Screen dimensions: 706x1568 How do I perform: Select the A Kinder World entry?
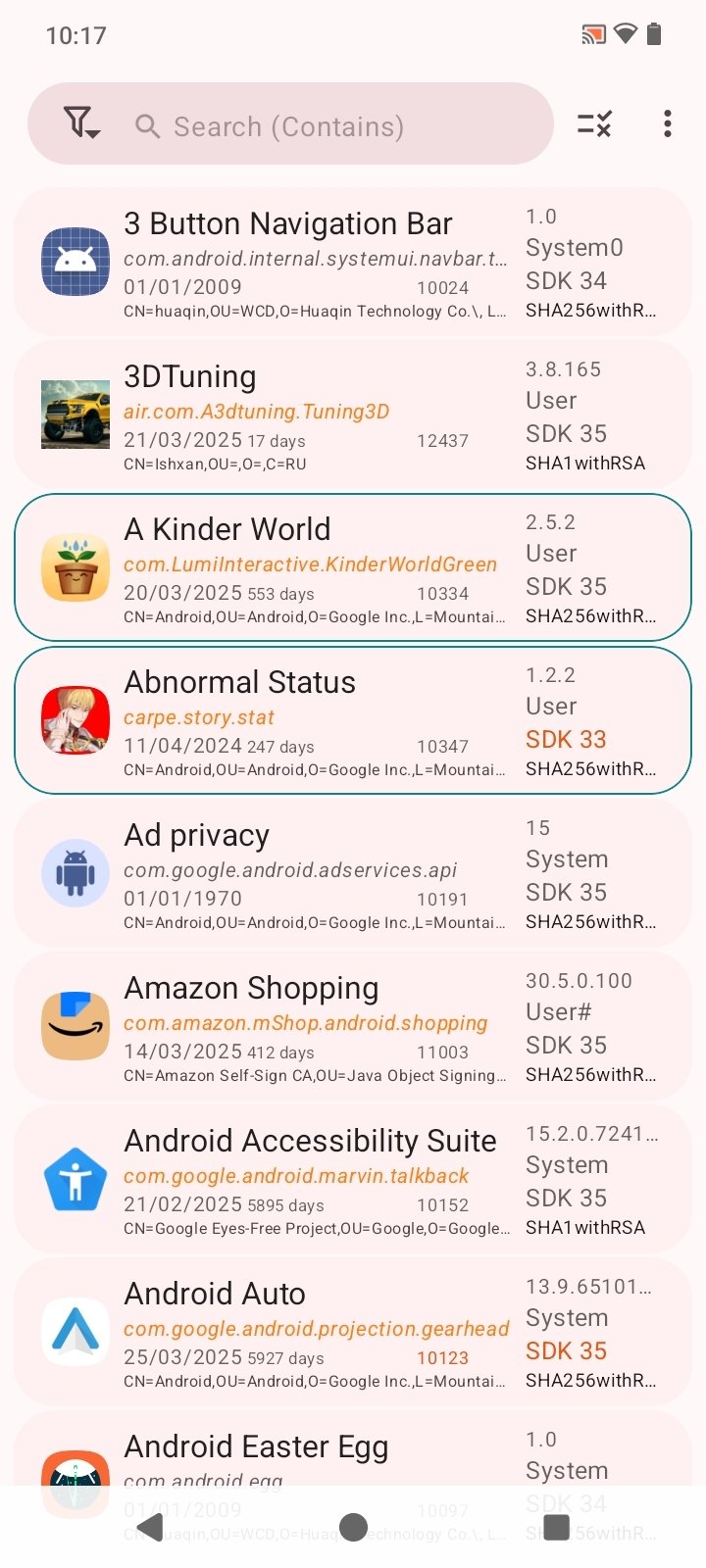[353, 568]
